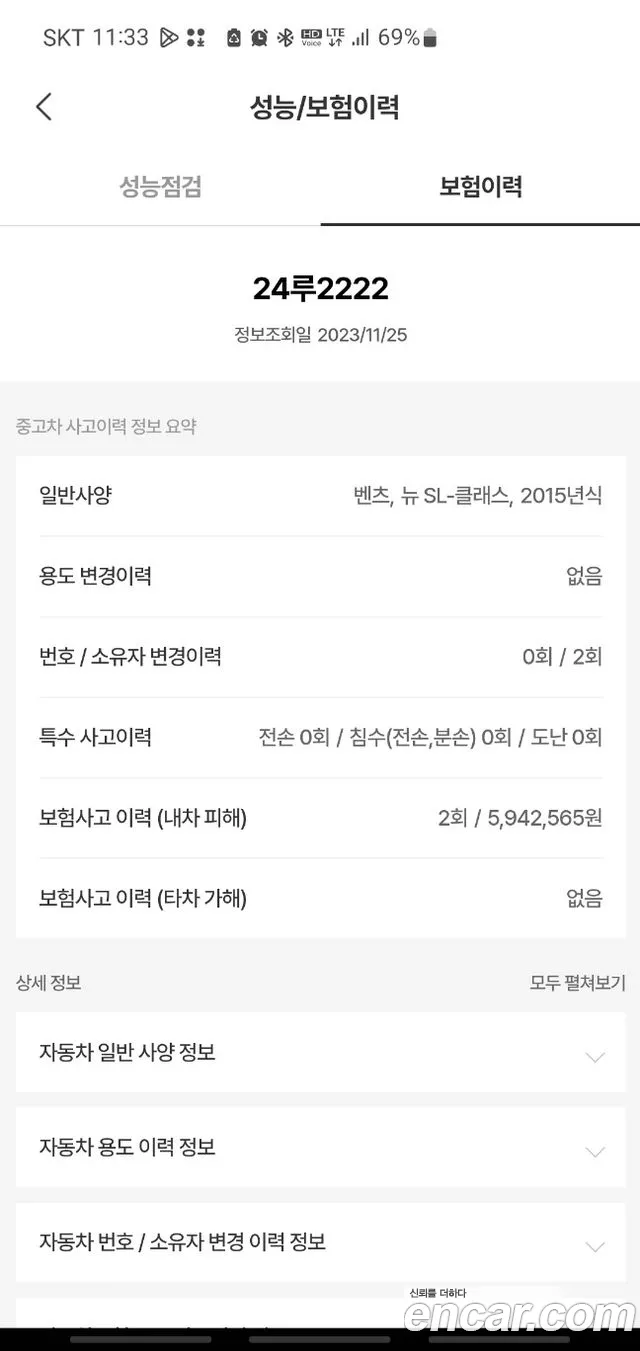This screenshot has width=640, height=1351.
Task: Select the 보험이력 tab
Action: [x=480, y=187]
